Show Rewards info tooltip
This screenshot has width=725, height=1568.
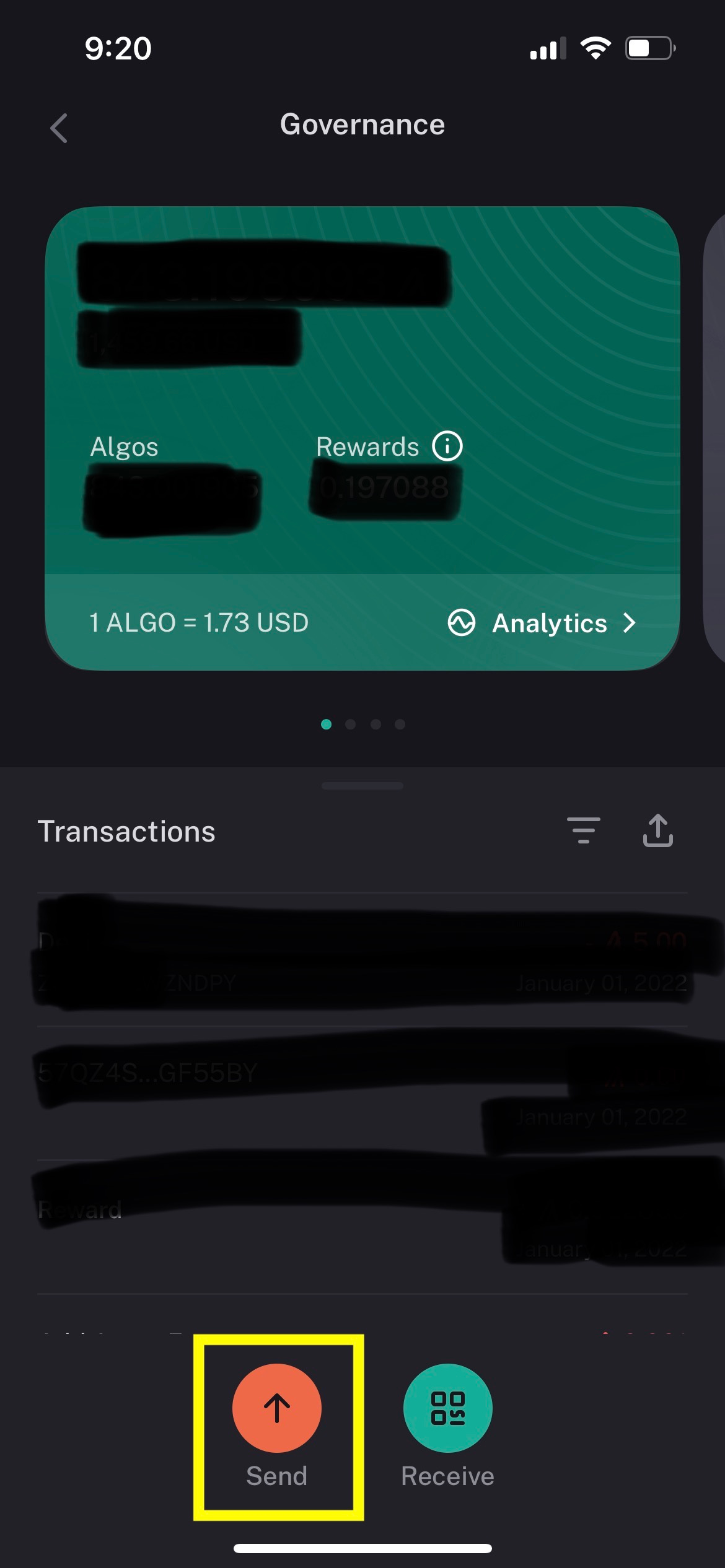pyautogui.click(x=447, y=446)
